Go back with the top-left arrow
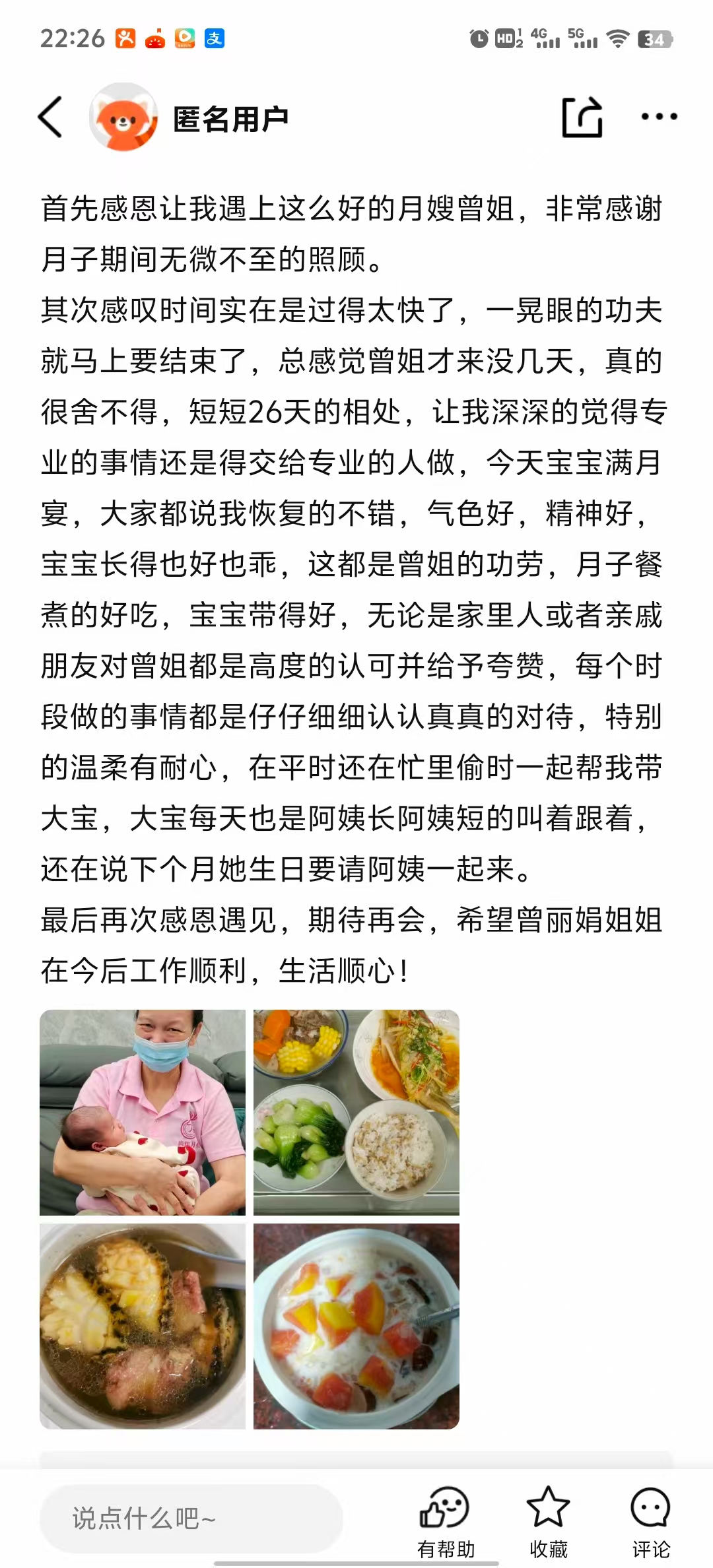This screenshot has width=713, height=1568. [51, 117]
